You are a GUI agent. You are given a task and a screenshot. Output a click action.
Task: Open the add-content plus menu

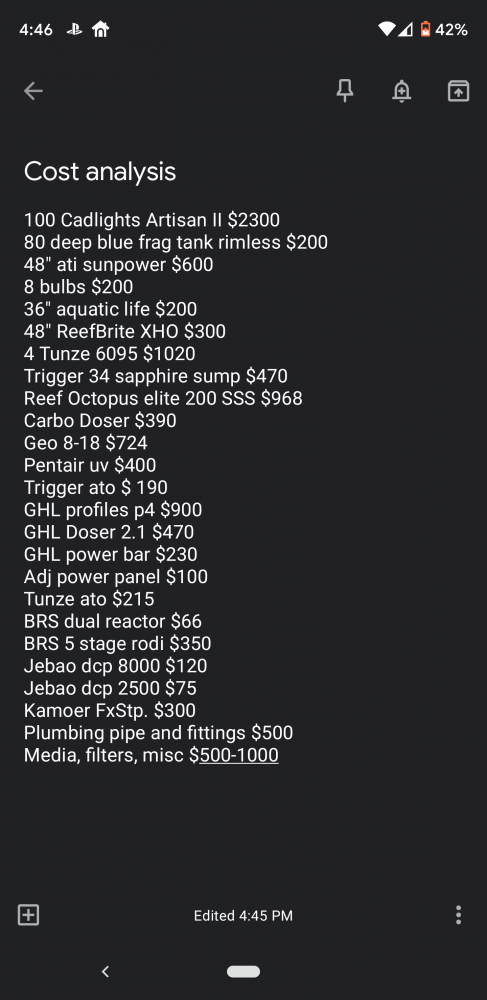point(28,915)
